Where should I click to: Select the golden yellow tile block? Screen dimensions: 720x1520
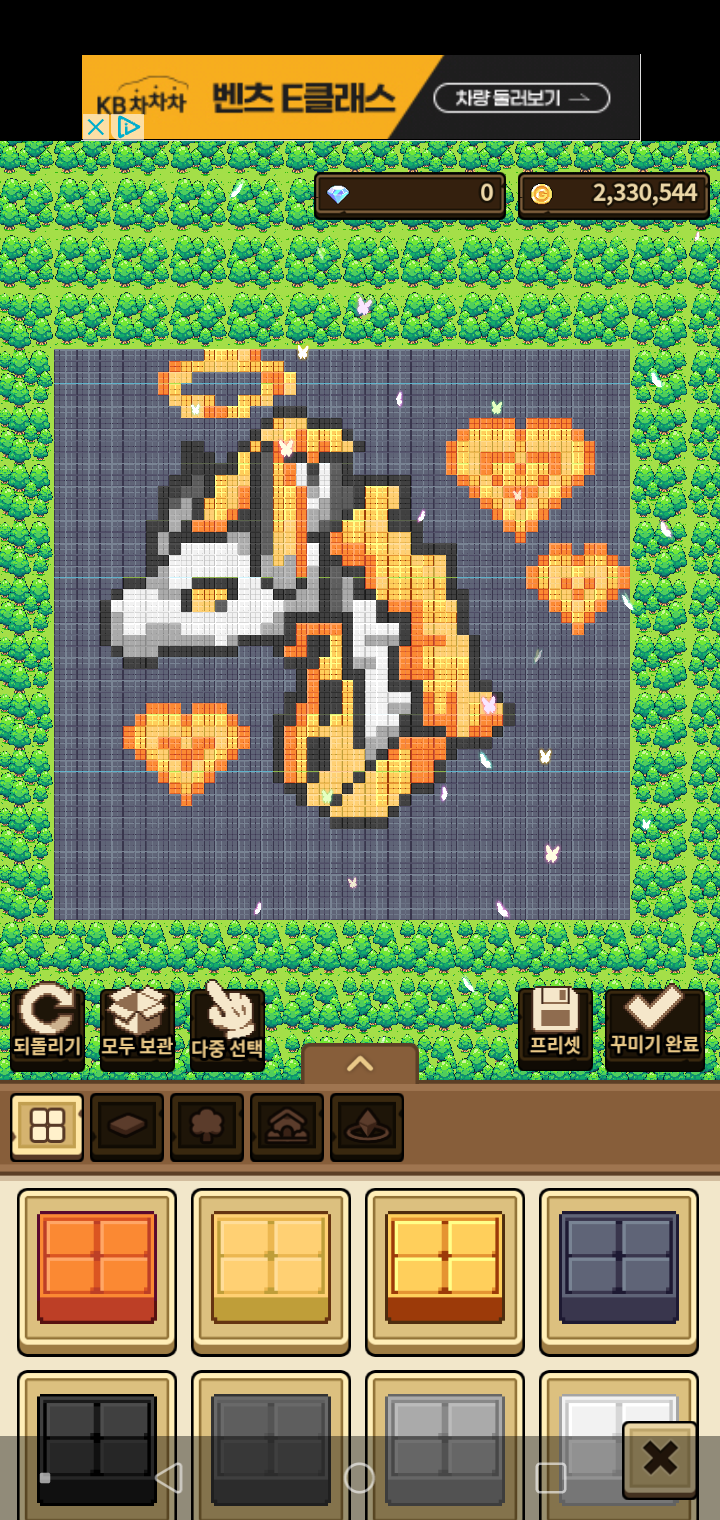(445, 1270)
